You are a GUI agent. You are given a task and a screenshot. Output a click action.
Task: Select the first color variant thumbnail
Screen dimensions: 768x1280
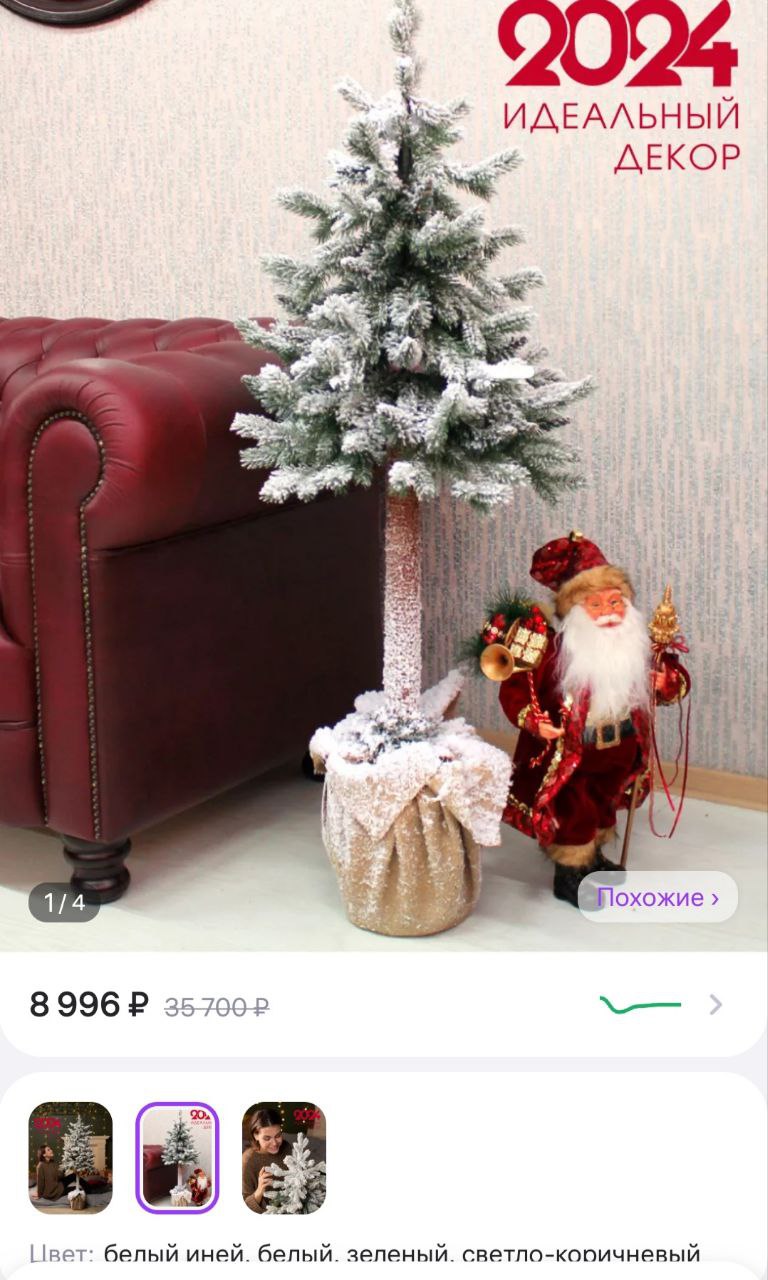pyautogui.click(x=71, y=1157)
